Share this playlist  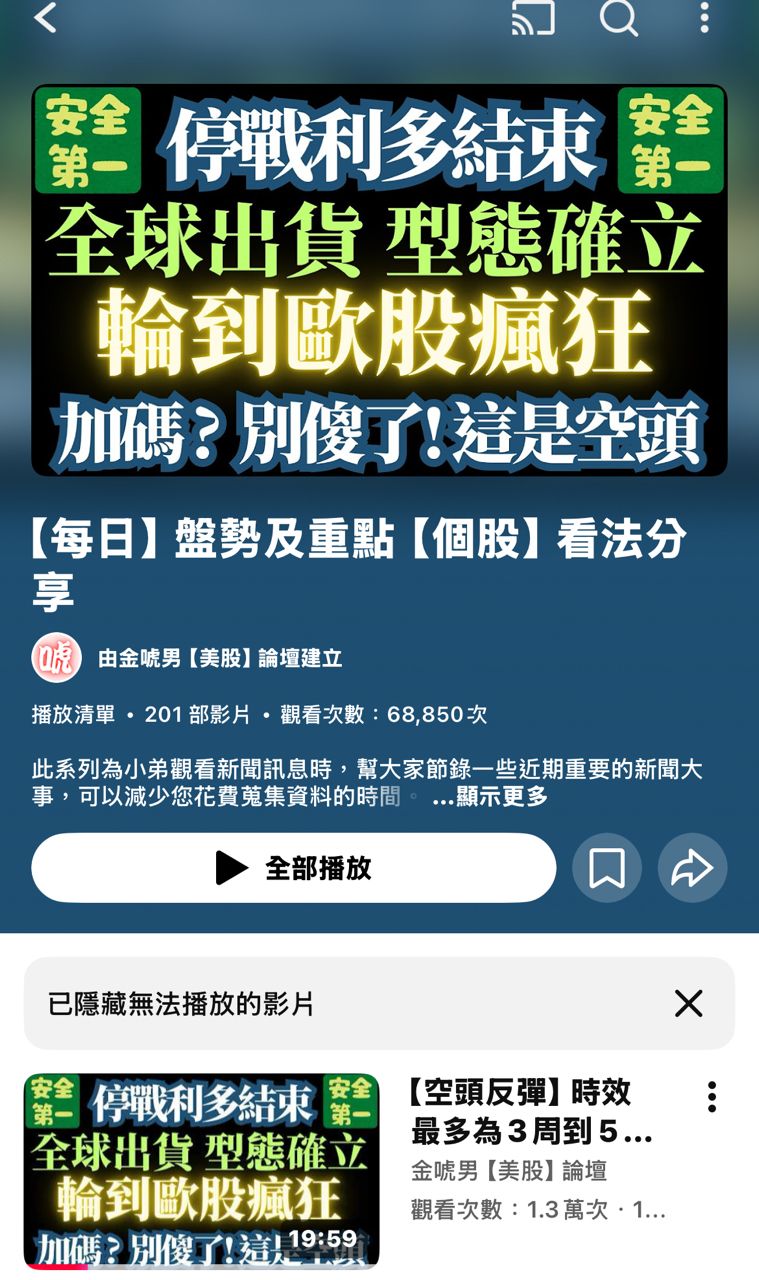[x=692, y=868]
